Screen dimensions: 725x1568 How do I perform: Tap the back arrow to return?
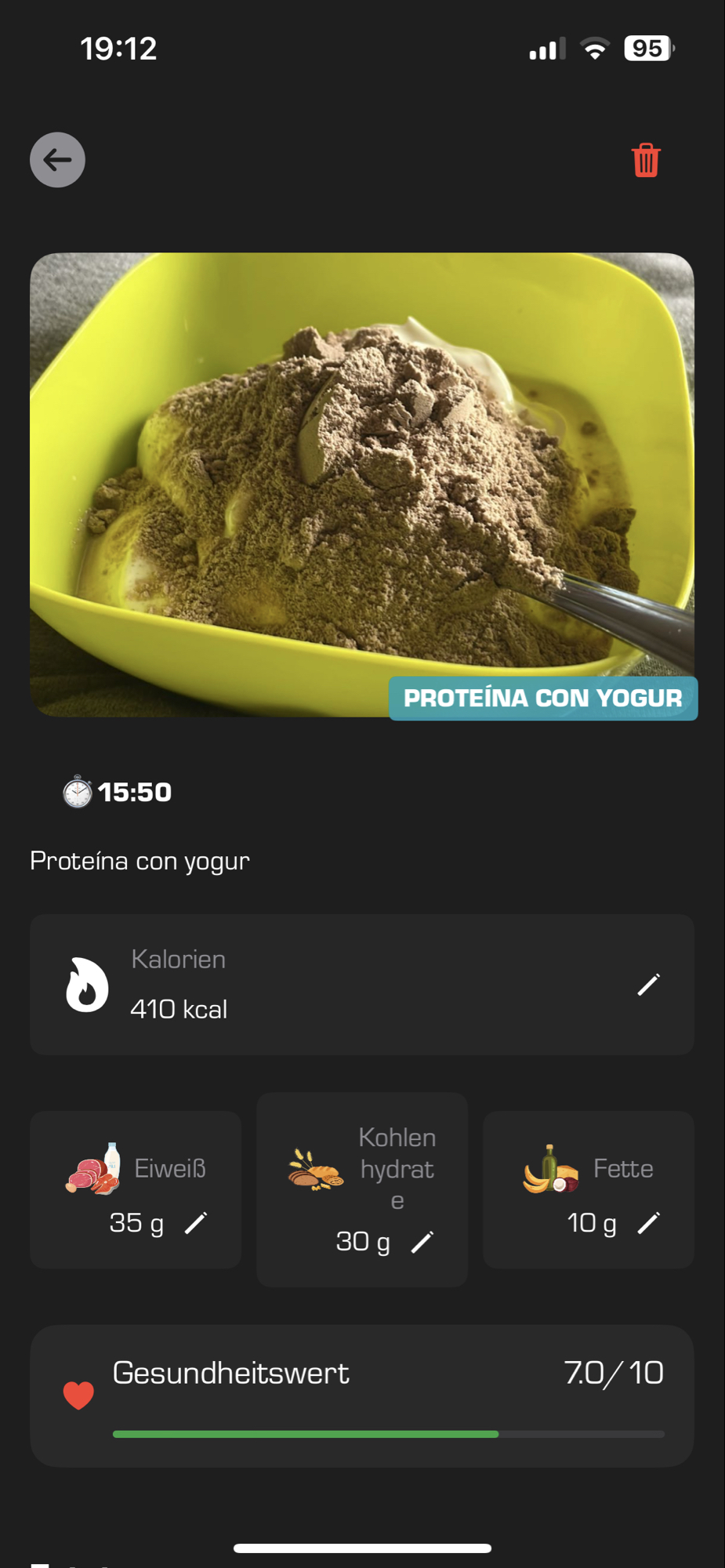56,160
